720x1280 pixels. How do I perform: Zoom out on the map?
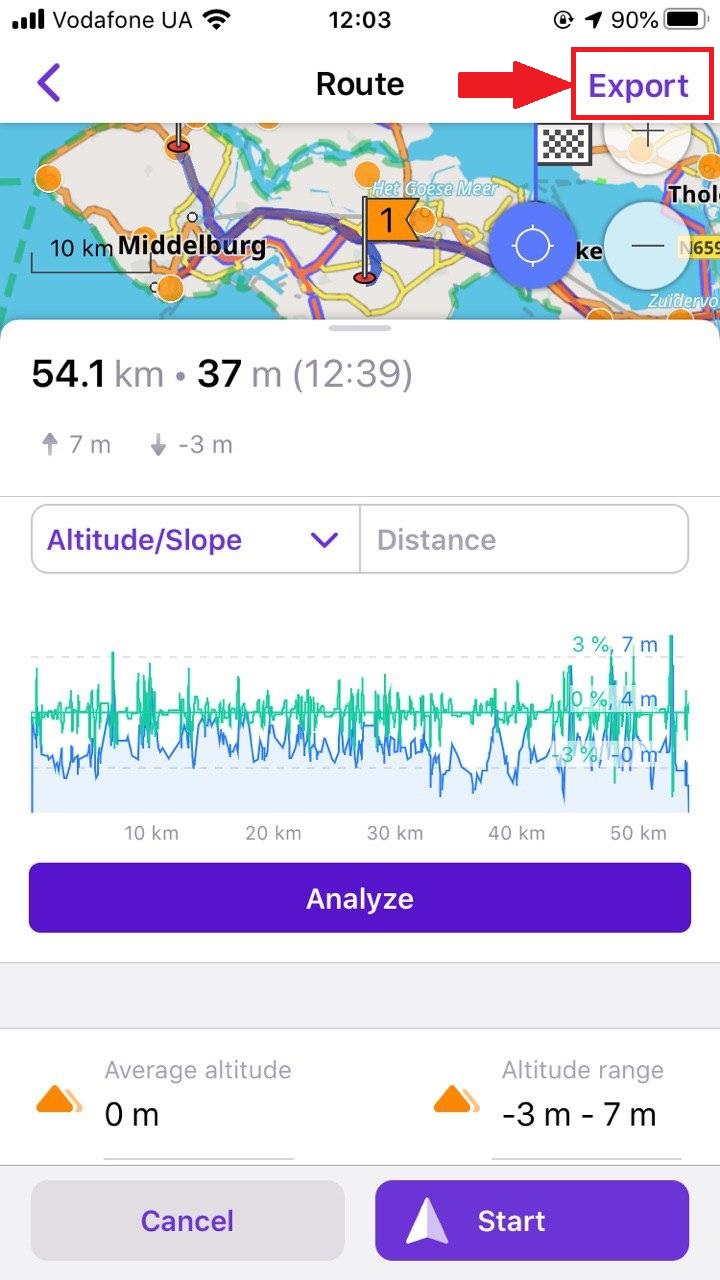coord(648,245)
